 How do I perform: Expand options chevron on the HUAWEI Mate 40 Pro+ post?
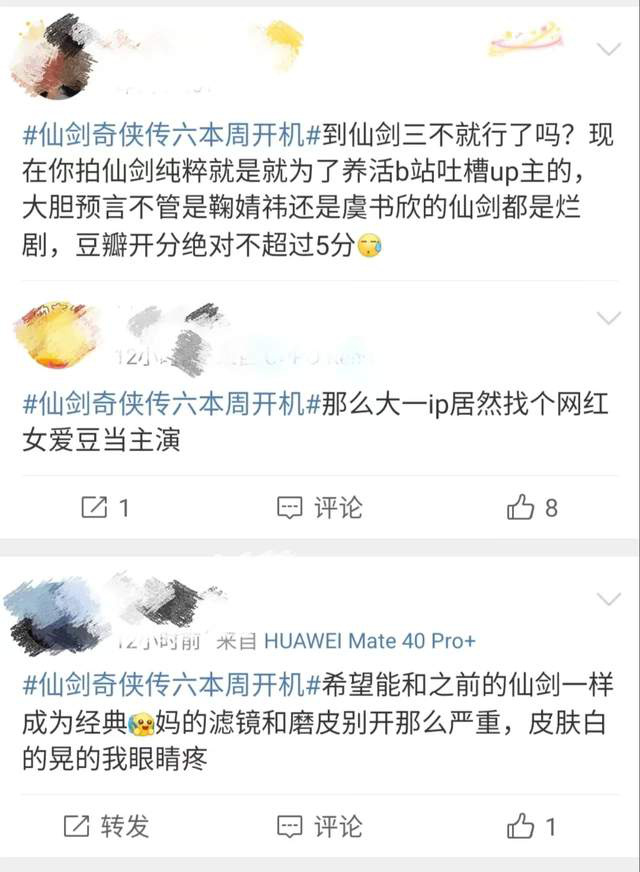click(x=608, y=599)
